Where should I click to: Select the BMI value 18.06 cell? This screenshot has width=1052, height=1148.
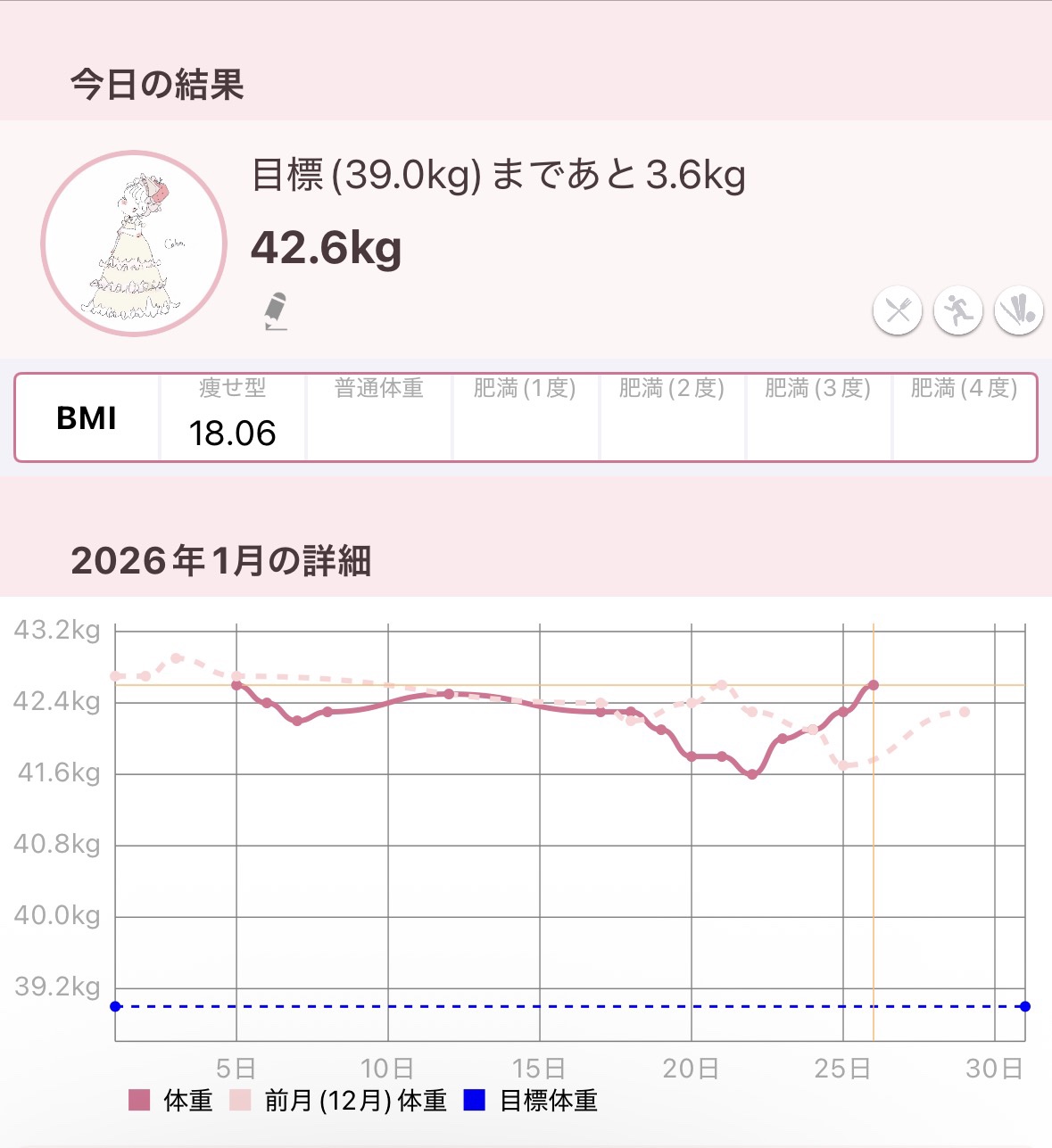(x=231, y=432)
